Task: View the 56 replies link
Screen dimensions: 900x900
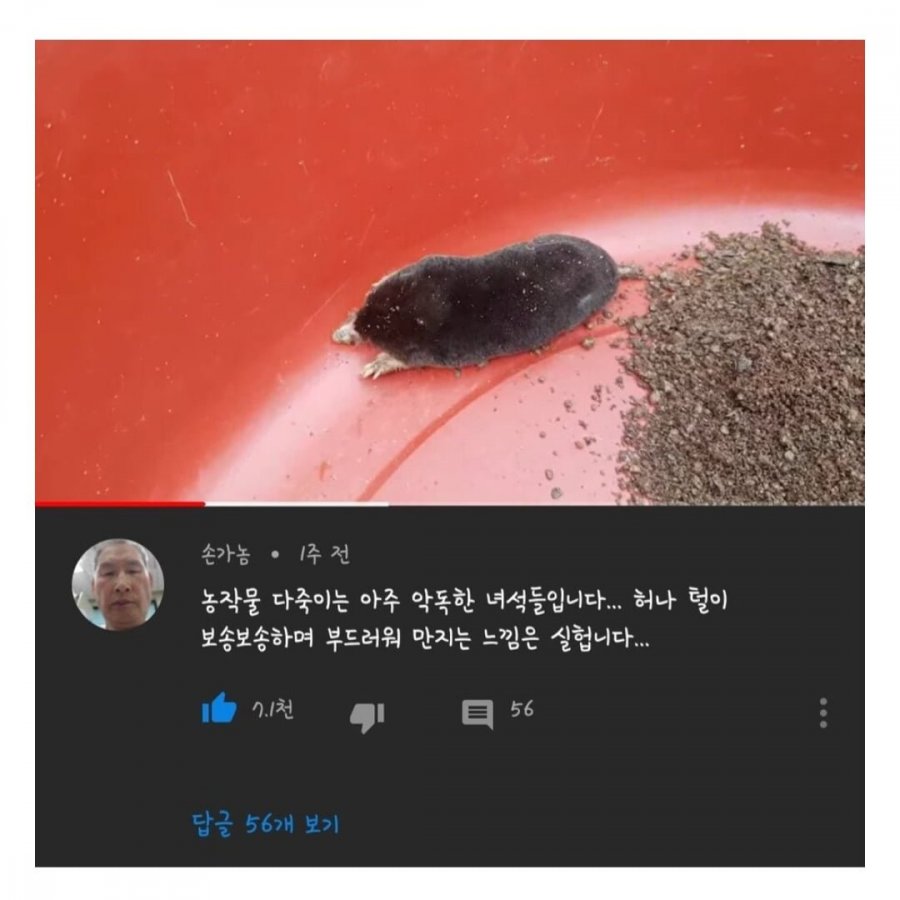Action: (265, 825)
